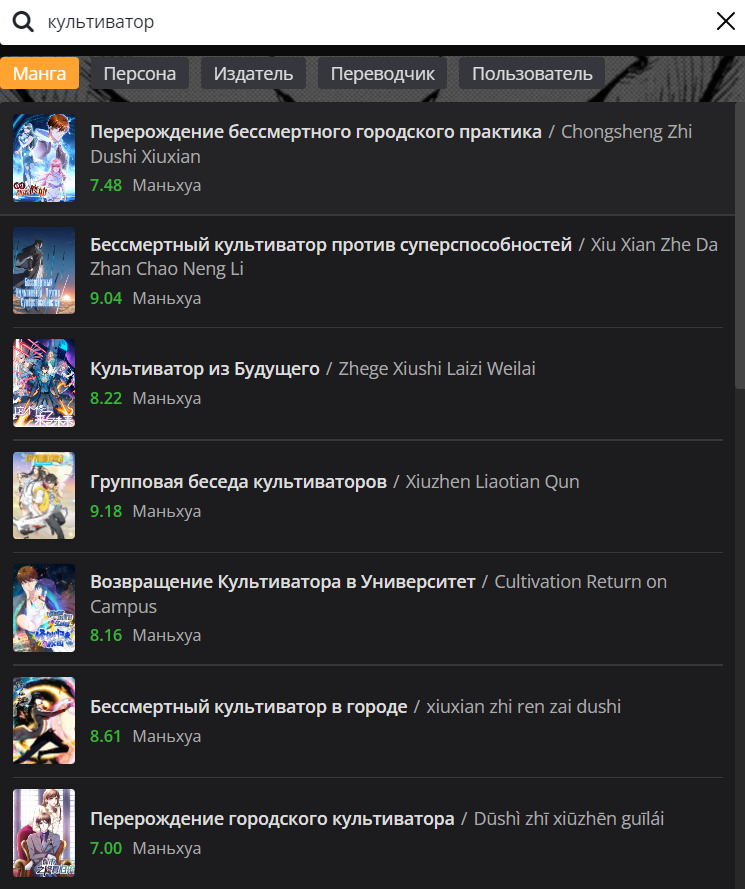The width and height of the screenshot is (745, 889).
Task: Open 'Культиватор из Будущего' result
Action: click(x=205, y=369)
